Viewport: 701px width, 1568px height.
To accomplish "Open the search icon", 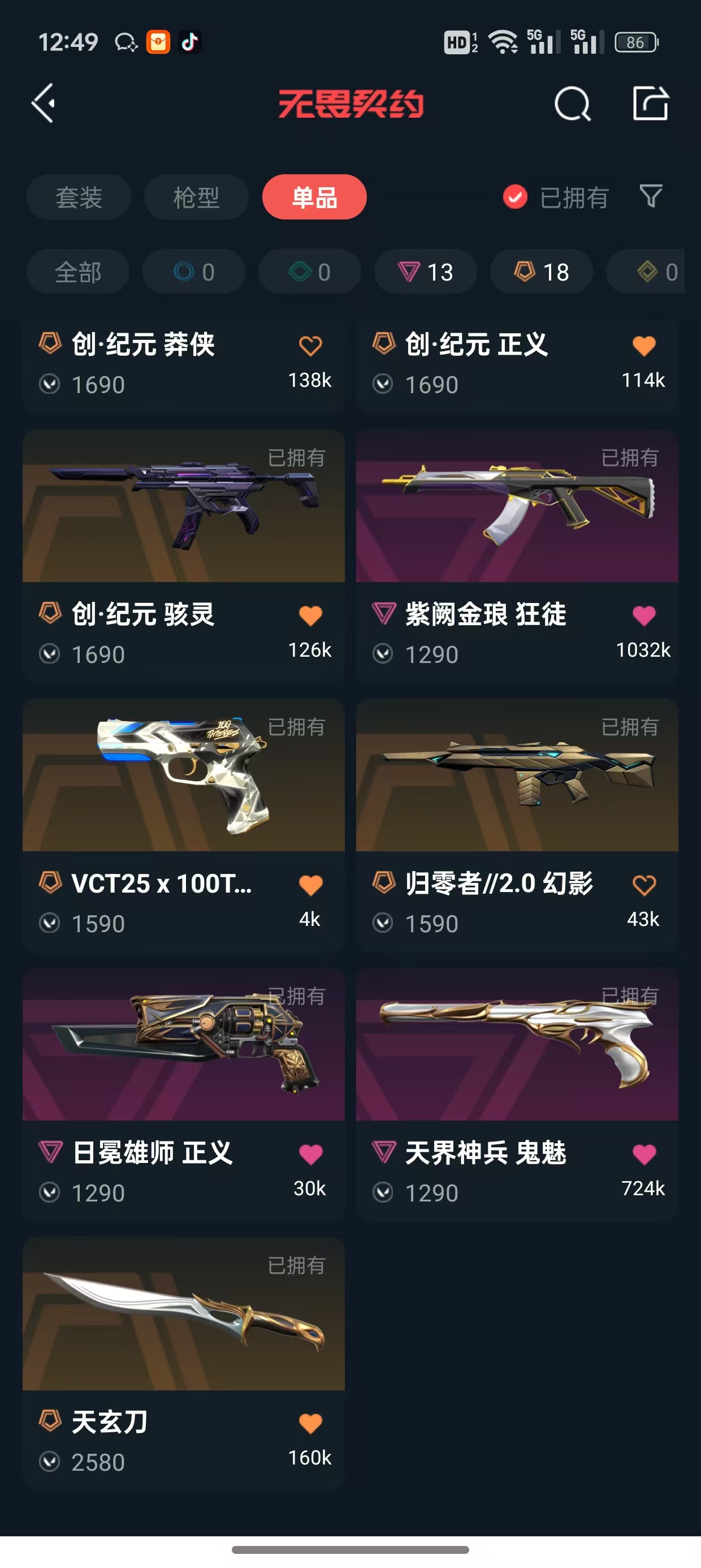I will click(572, 104).
